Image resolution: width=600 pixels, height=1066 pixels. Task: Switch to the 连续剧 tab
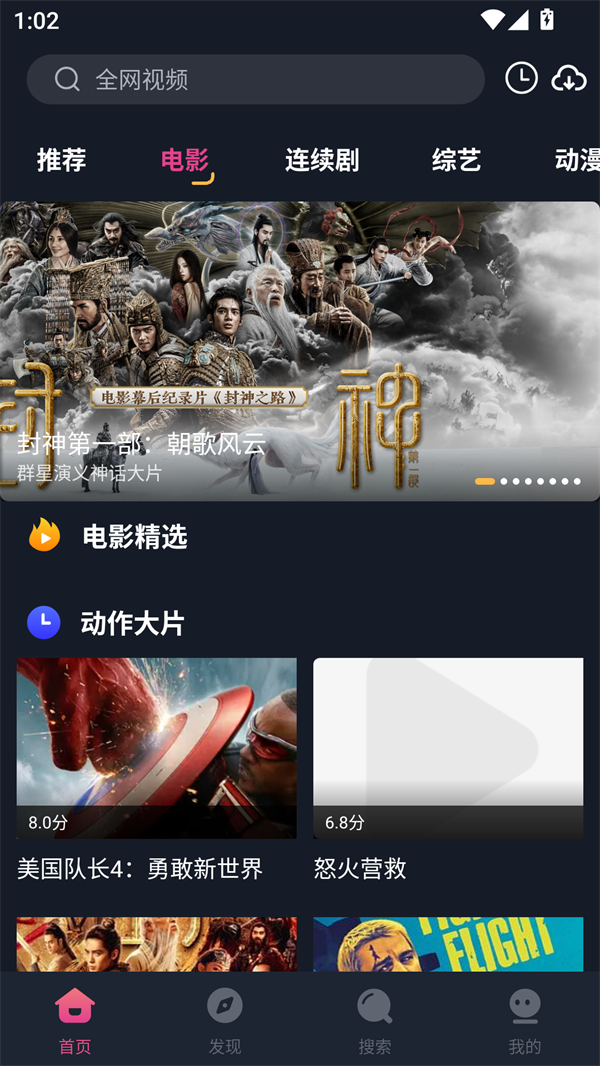point(322,160)
